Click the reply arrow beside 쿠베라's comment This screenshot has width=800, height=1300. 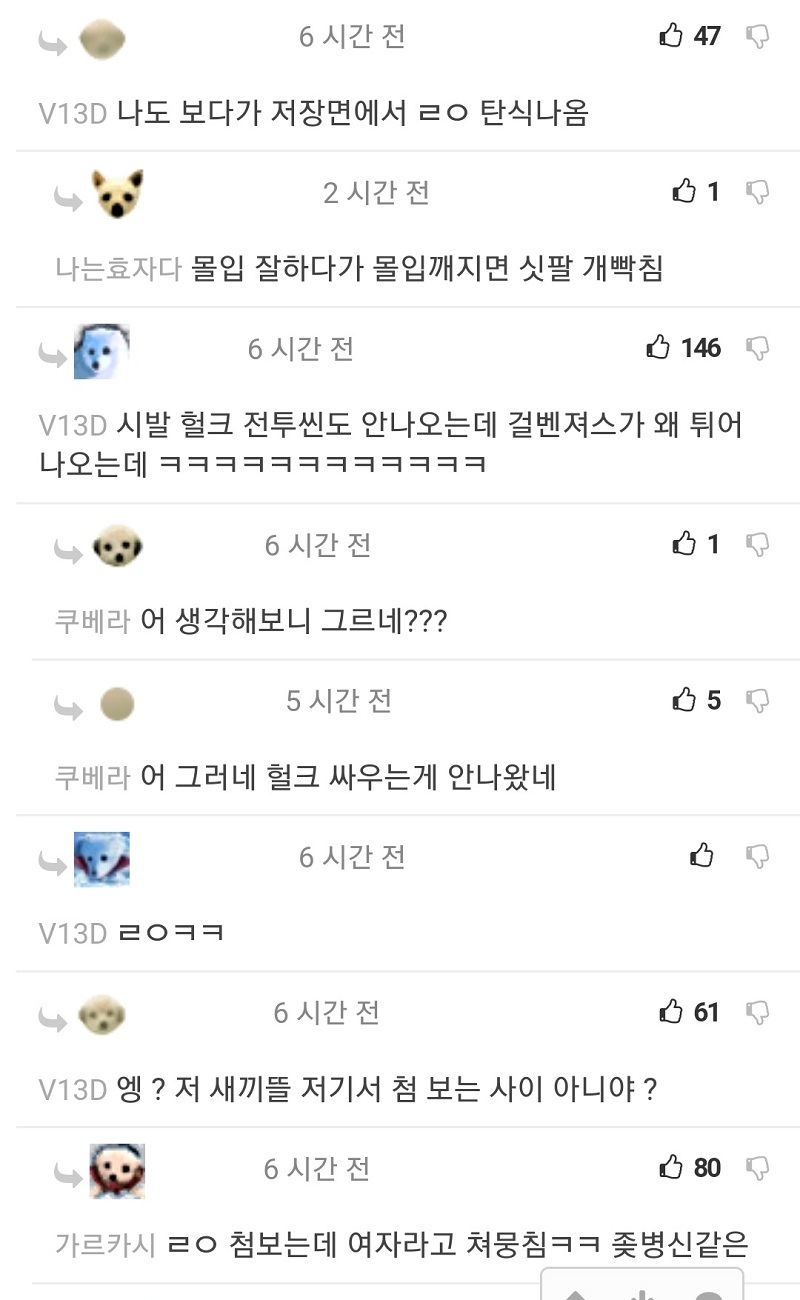point(67,548)
